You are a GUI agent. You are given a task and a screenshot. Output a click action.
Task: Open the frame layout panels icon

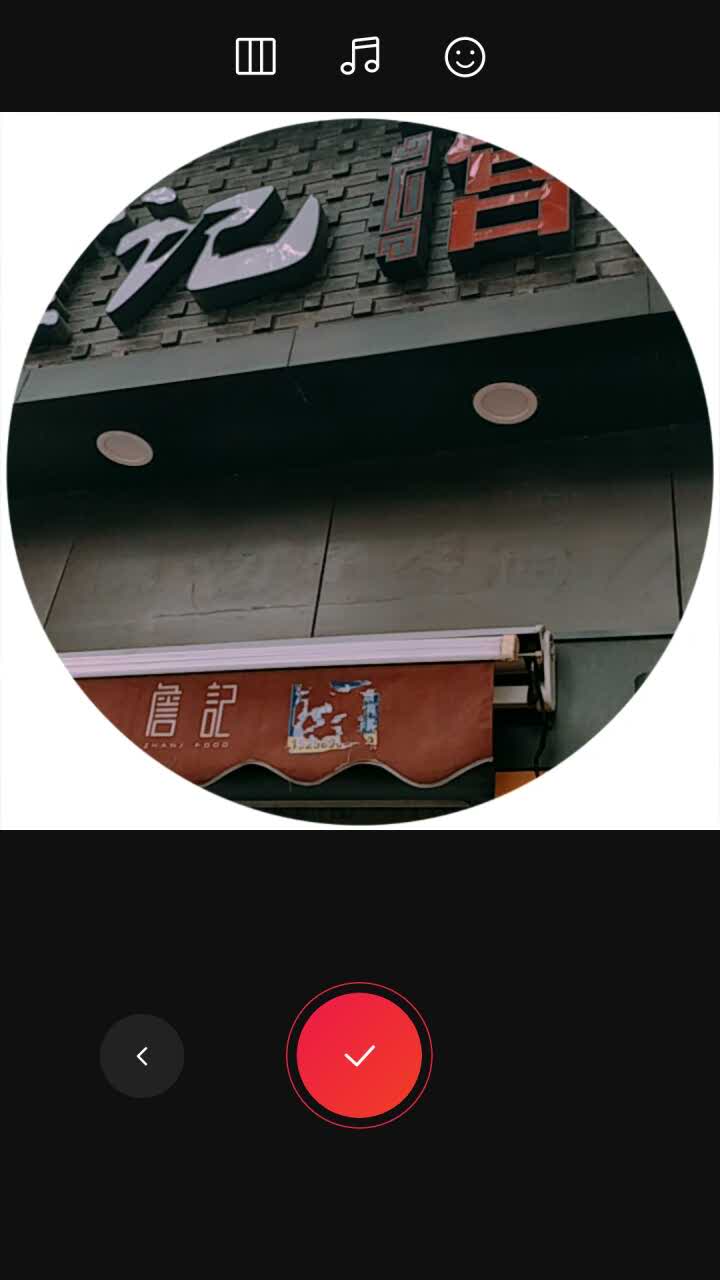click(x=255, y=57)
